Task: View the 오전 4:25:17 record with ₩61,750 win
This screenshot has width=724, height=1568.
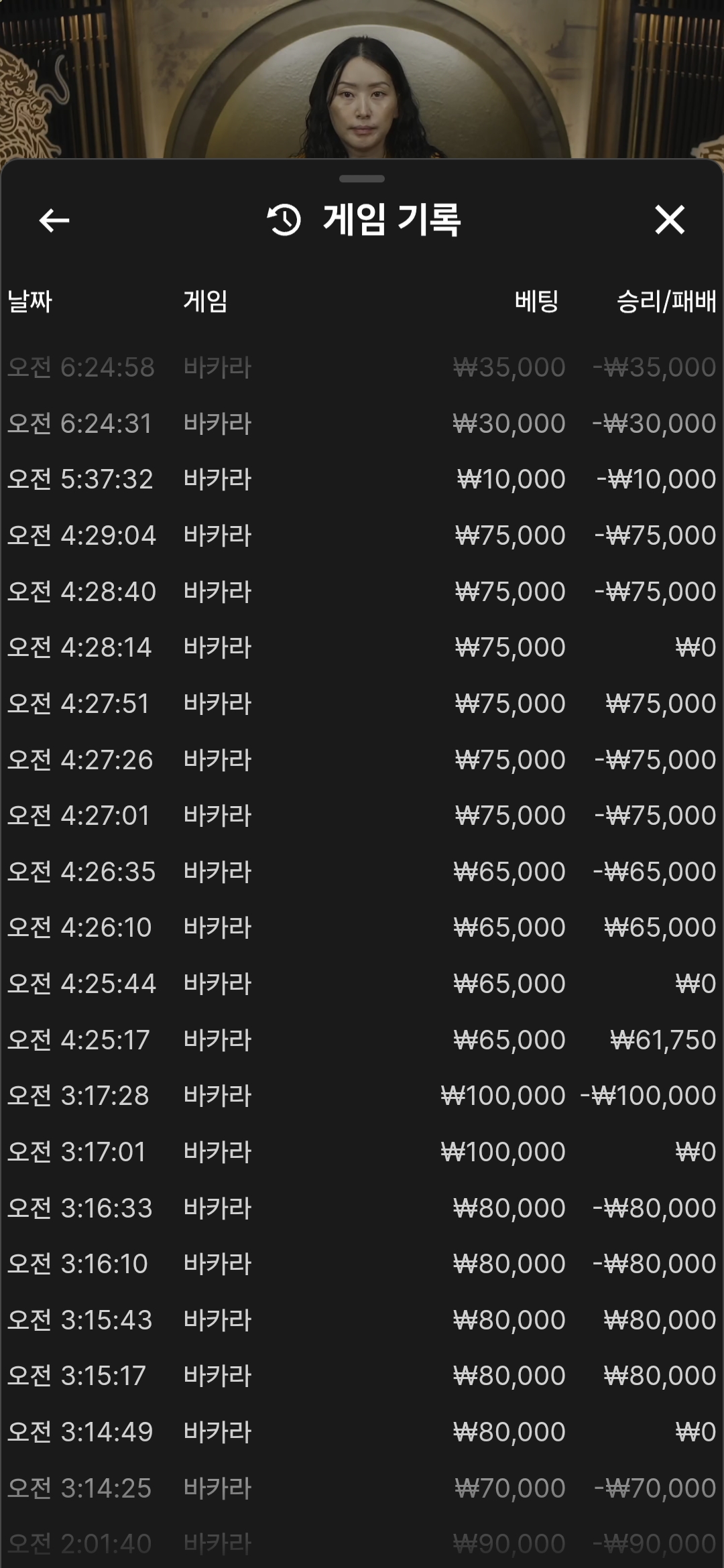Action: [362, 1040]
